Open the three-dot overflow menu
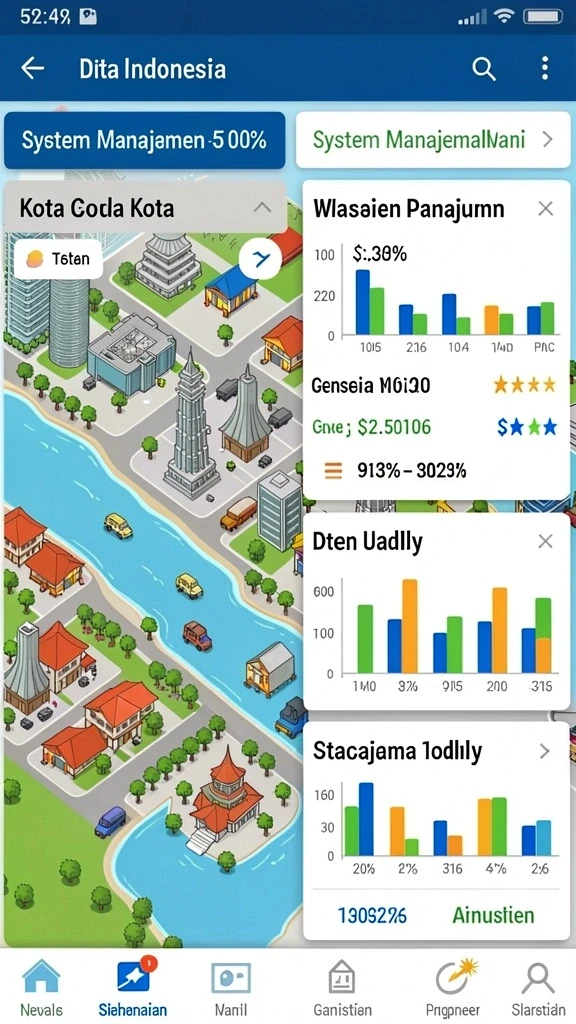The height and width of the screenshot is (1024, 576). click(x=545, y=69)
